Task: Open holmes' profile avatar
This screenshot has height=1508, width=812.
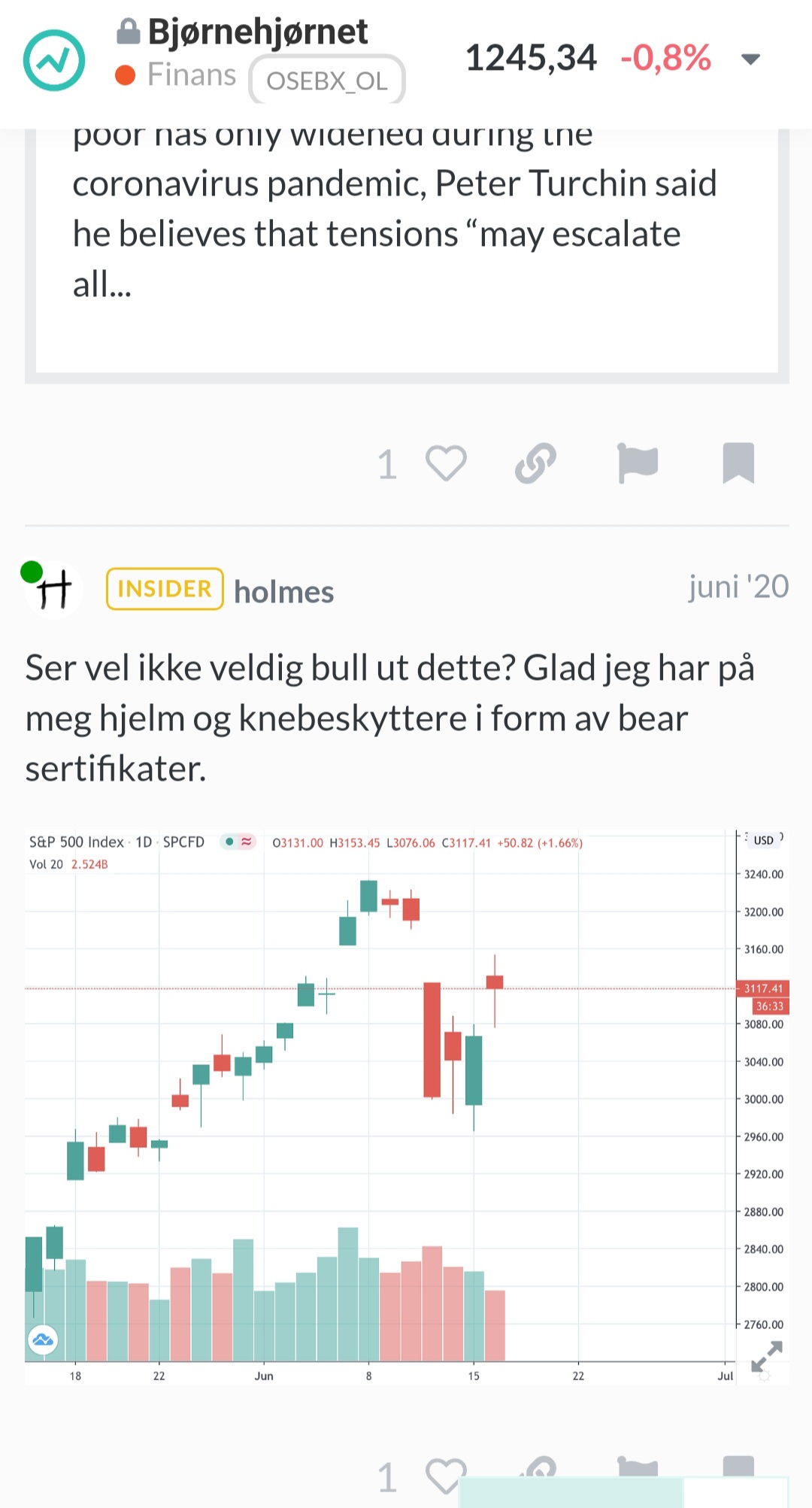Action: (x=53, y=589)
